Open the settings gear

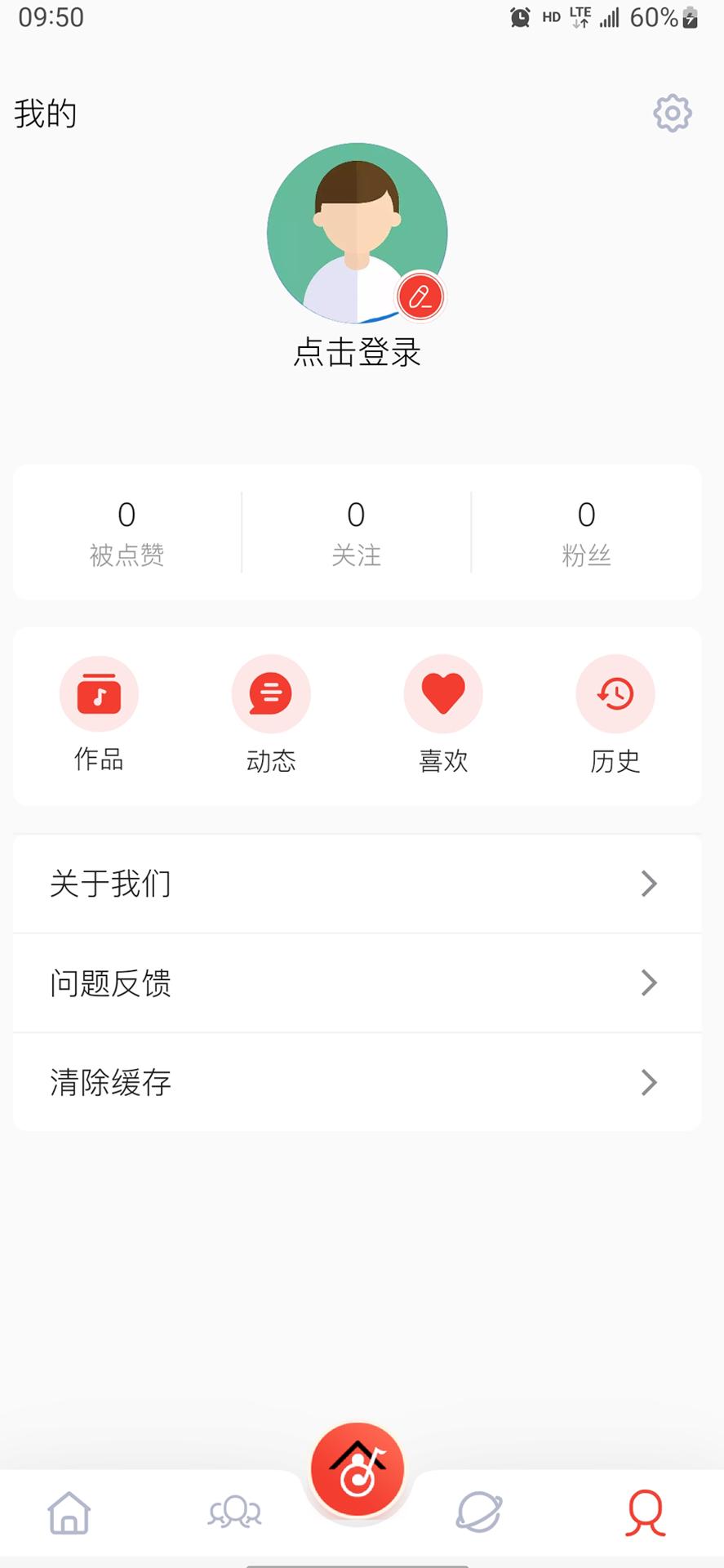pos(671,114)
